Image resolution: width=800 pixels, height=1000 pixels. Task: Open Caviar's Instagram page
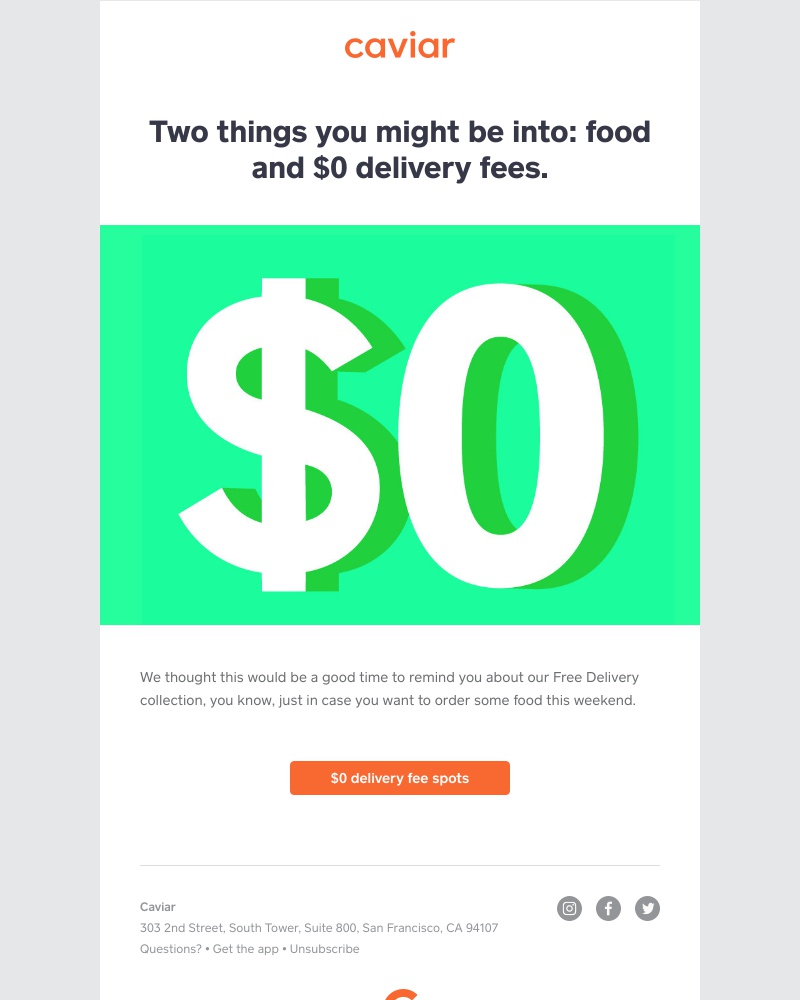point(569,908)
